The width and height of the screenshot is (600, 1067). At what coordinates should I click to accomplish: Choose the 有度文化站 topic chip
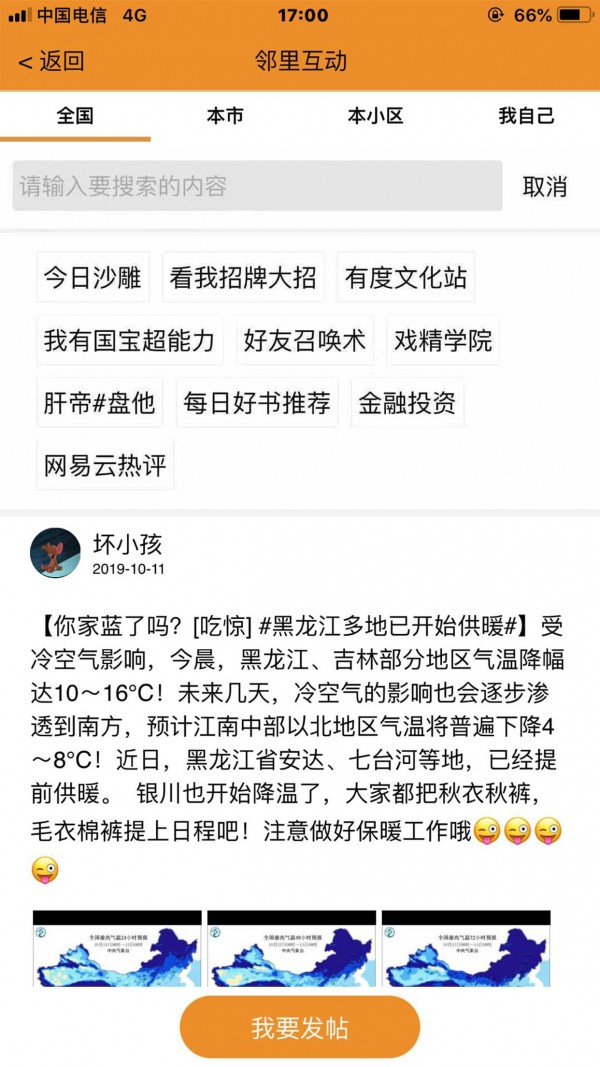point(406,277)
